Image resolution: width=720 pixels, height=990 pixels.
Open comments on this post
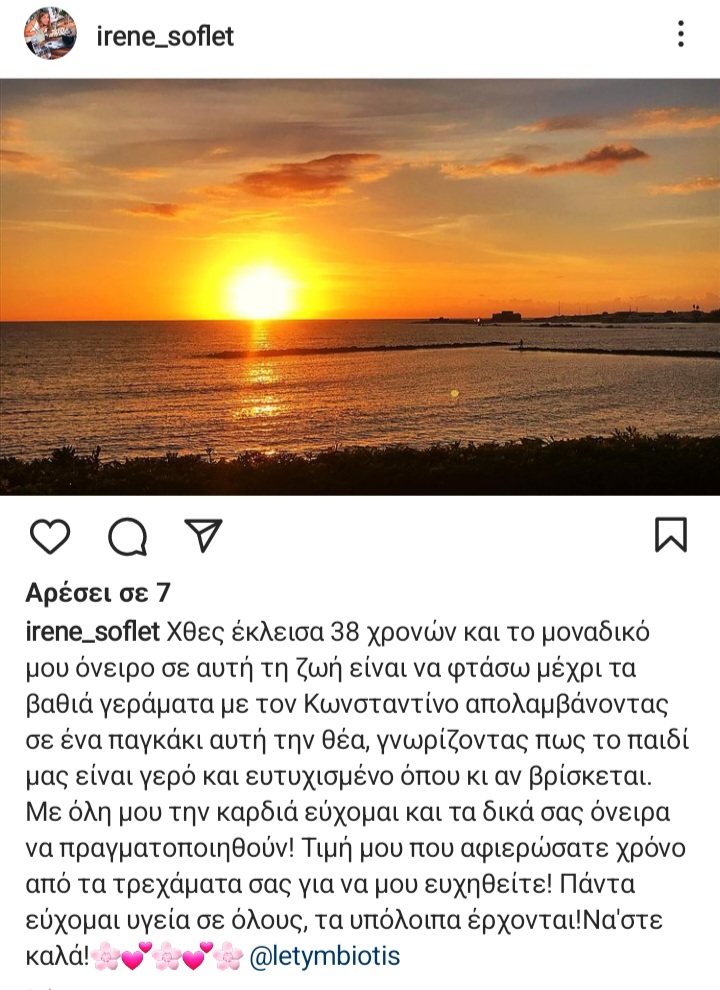click(x=127, y=537)
